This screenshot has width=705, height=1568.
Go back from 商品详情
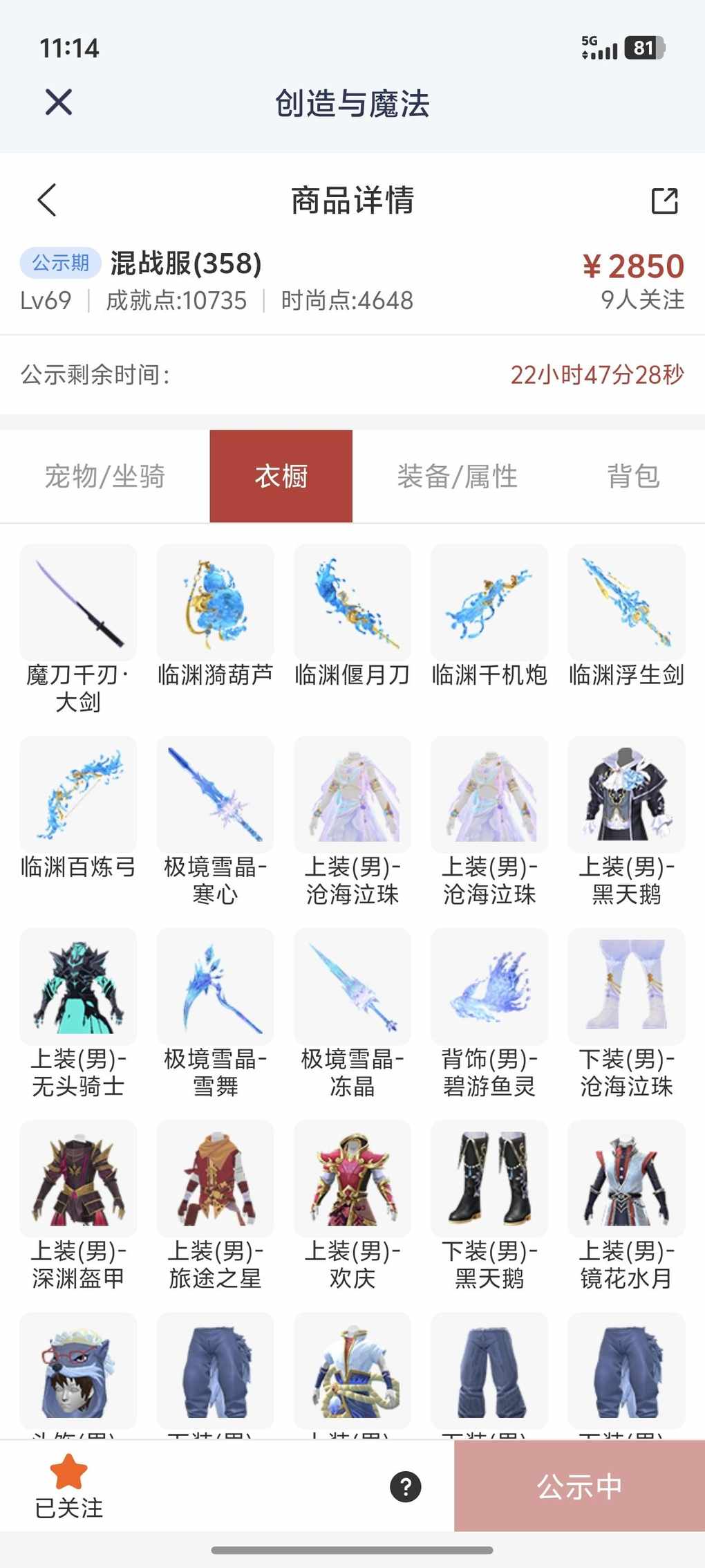tap(47, 201)
